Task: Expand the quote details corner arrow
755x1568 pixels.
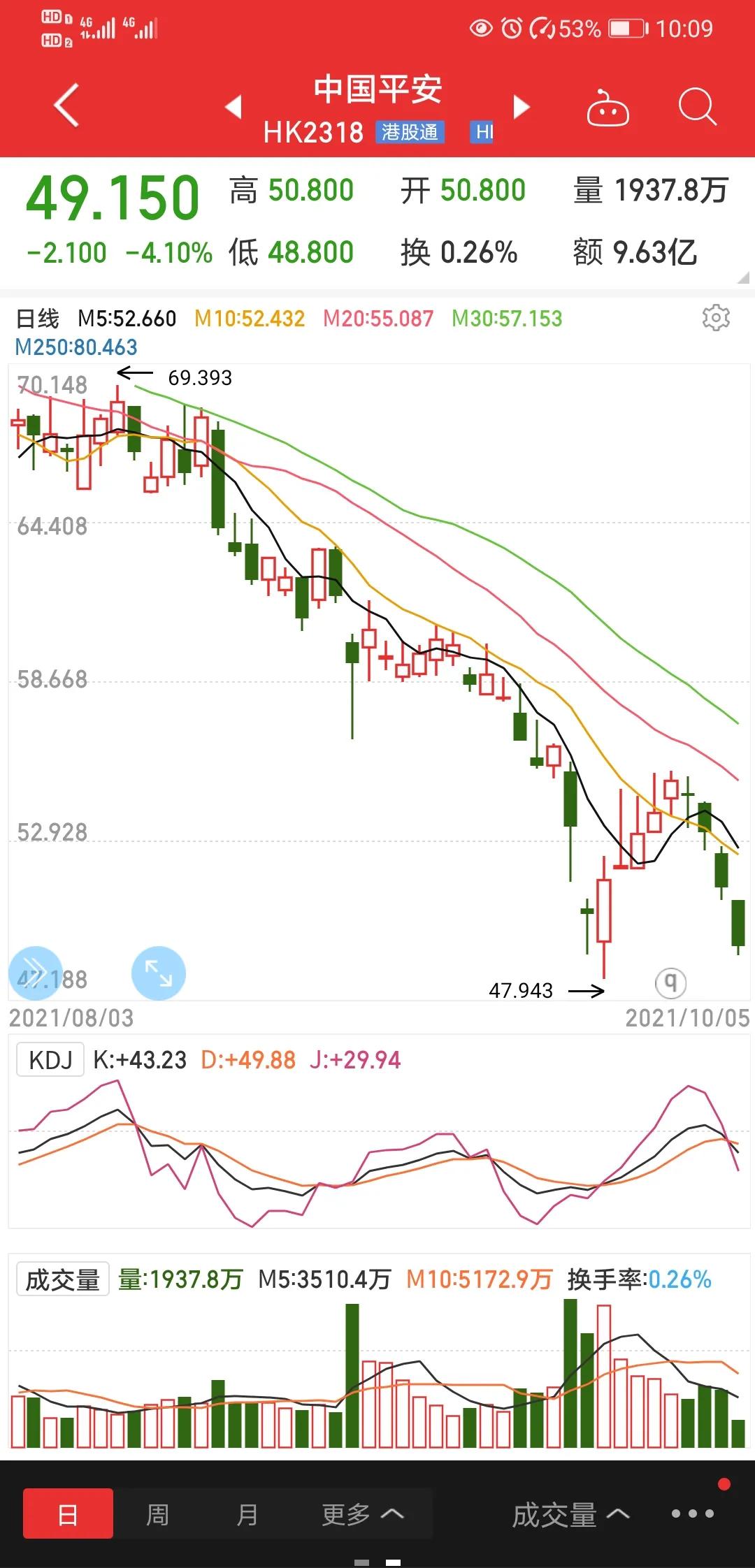Action: [743, 277]
